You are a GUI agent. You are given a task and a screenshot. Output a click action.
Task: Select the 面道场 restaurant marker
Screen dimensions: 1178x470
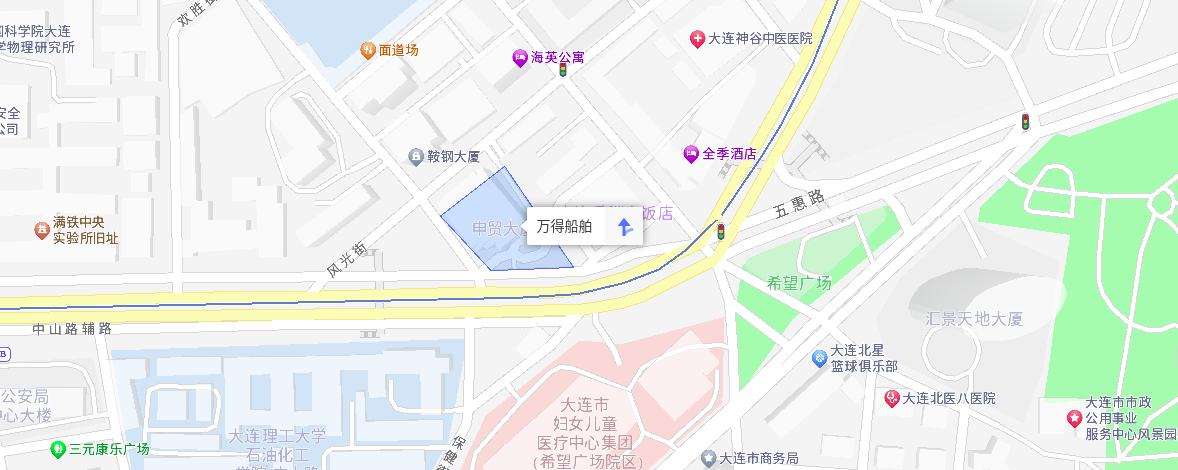coord(368,50)
